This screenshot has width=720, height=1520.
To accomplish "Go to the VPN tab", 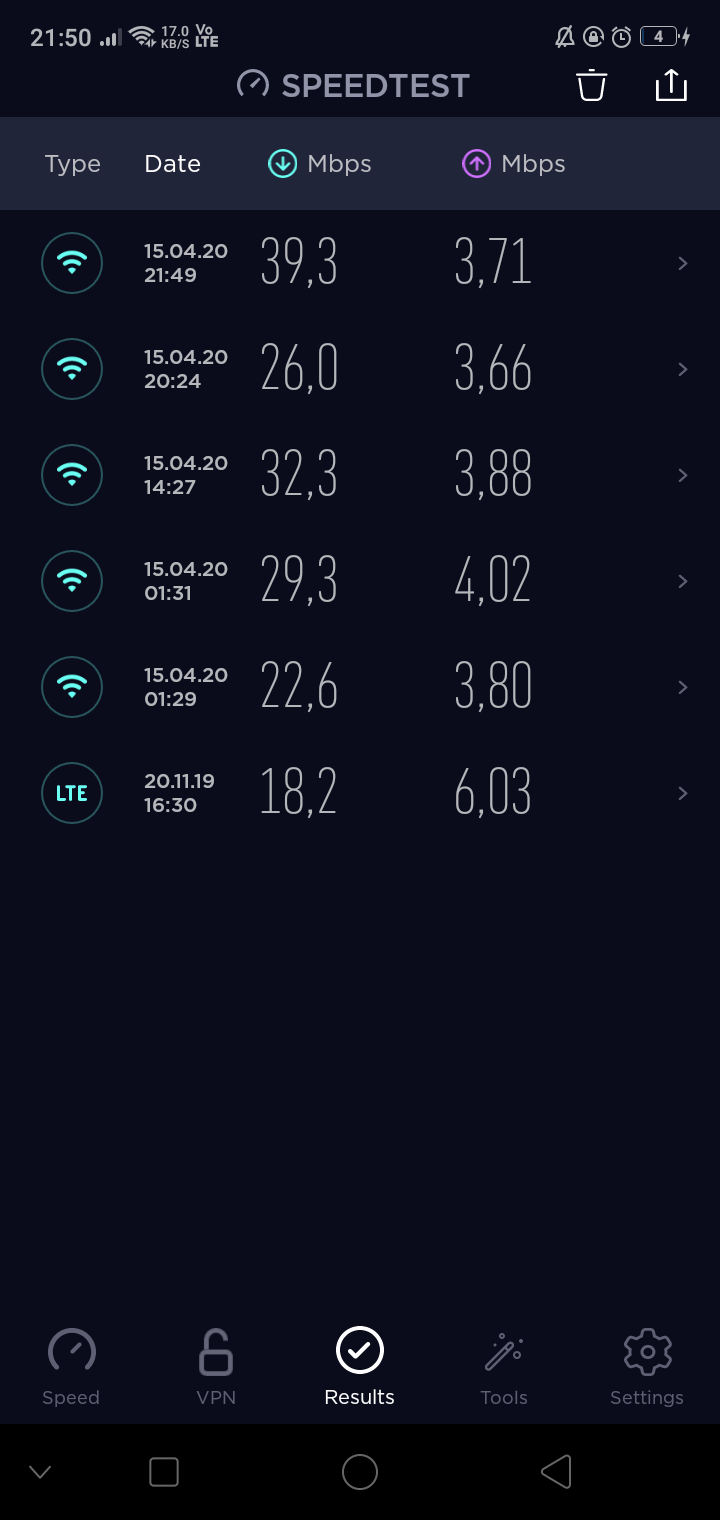I will [216, 1367].
